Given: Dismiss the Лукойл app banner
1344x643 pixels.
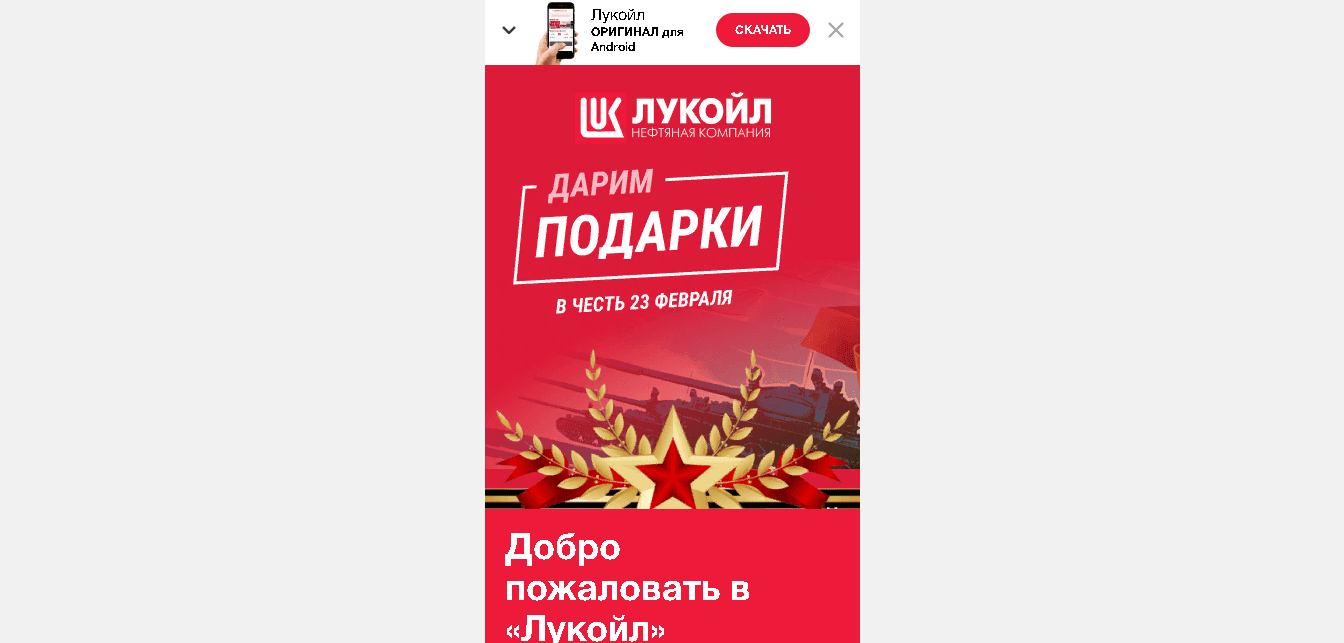Looking at the screenshot, I should tap(836, 30).
